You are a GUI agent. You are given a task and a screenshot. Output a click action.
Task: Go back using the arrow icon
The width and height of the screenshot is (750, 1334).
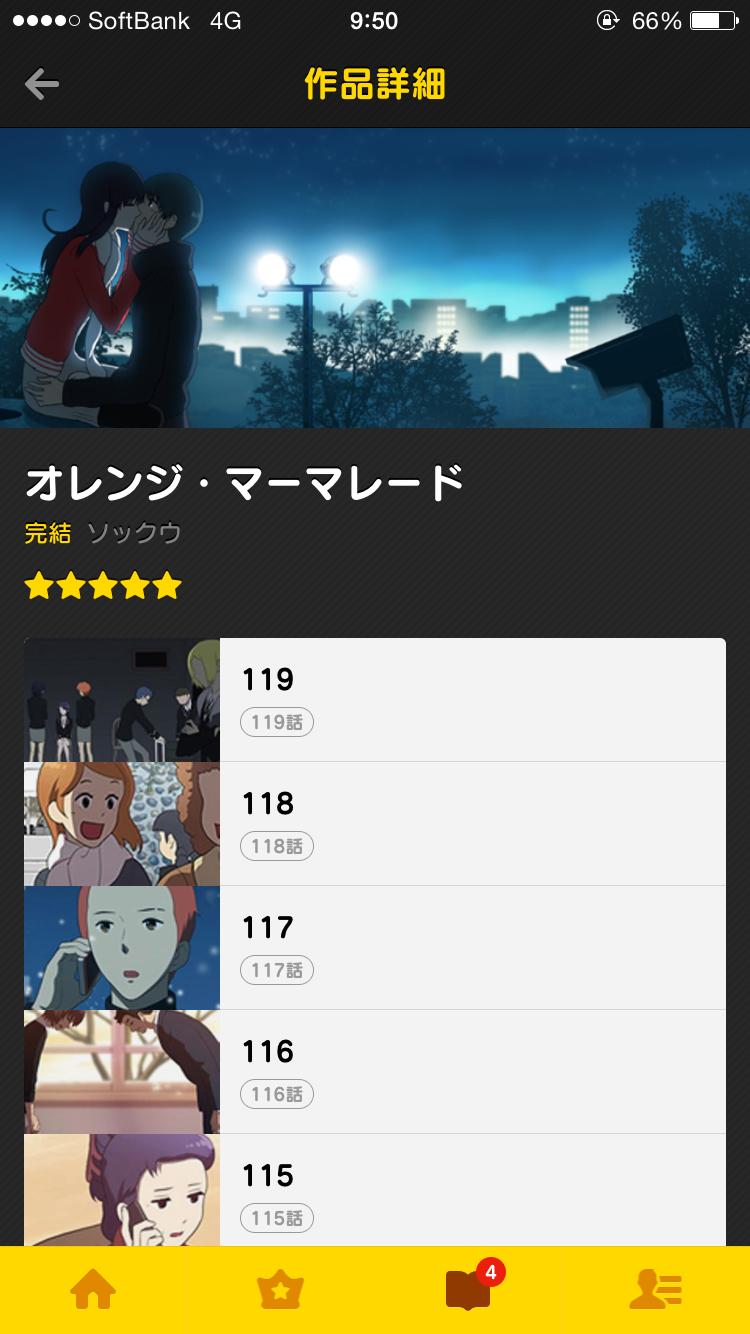[42, 85]
